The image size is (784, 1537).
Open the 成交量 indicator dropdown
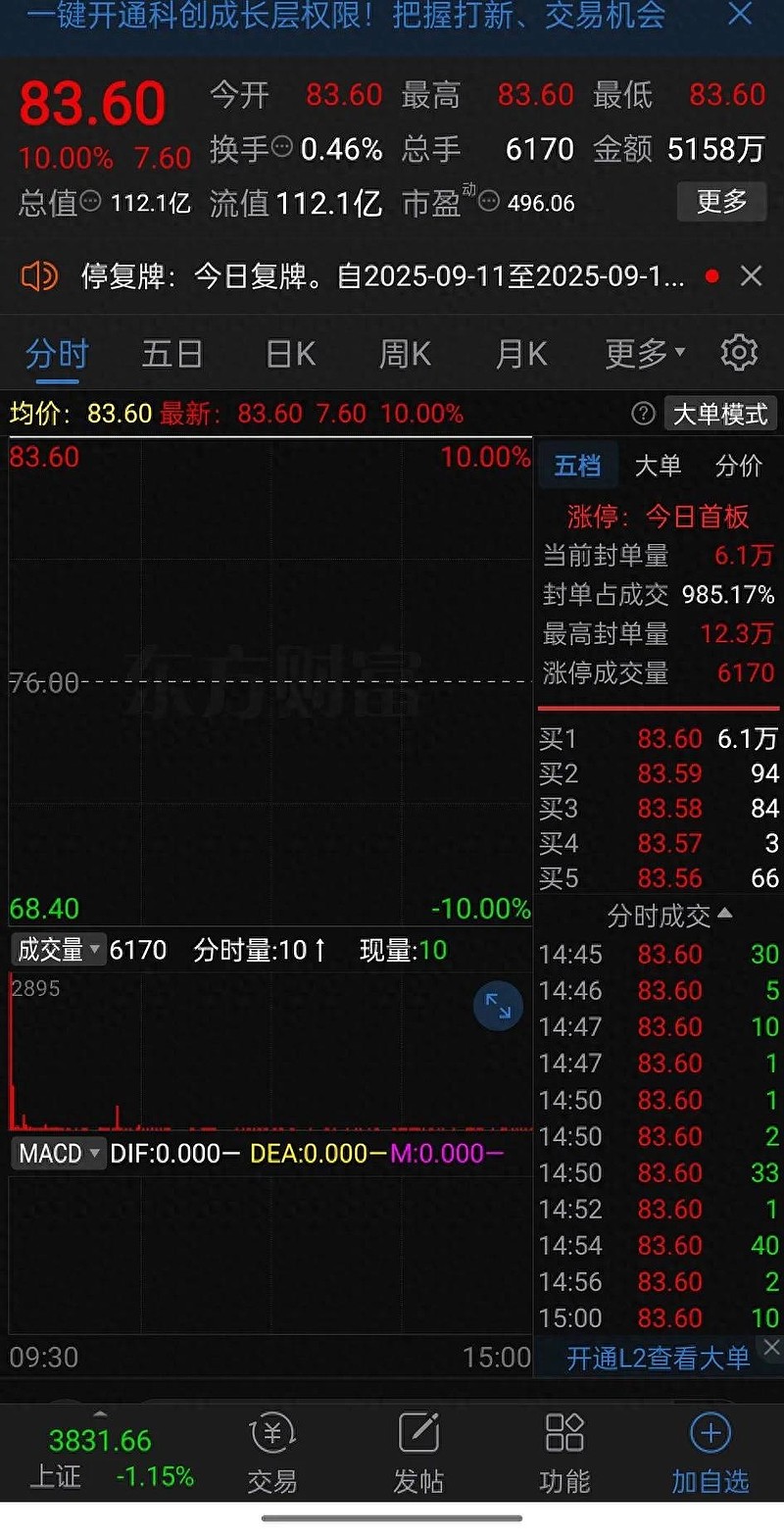(56, 949)
